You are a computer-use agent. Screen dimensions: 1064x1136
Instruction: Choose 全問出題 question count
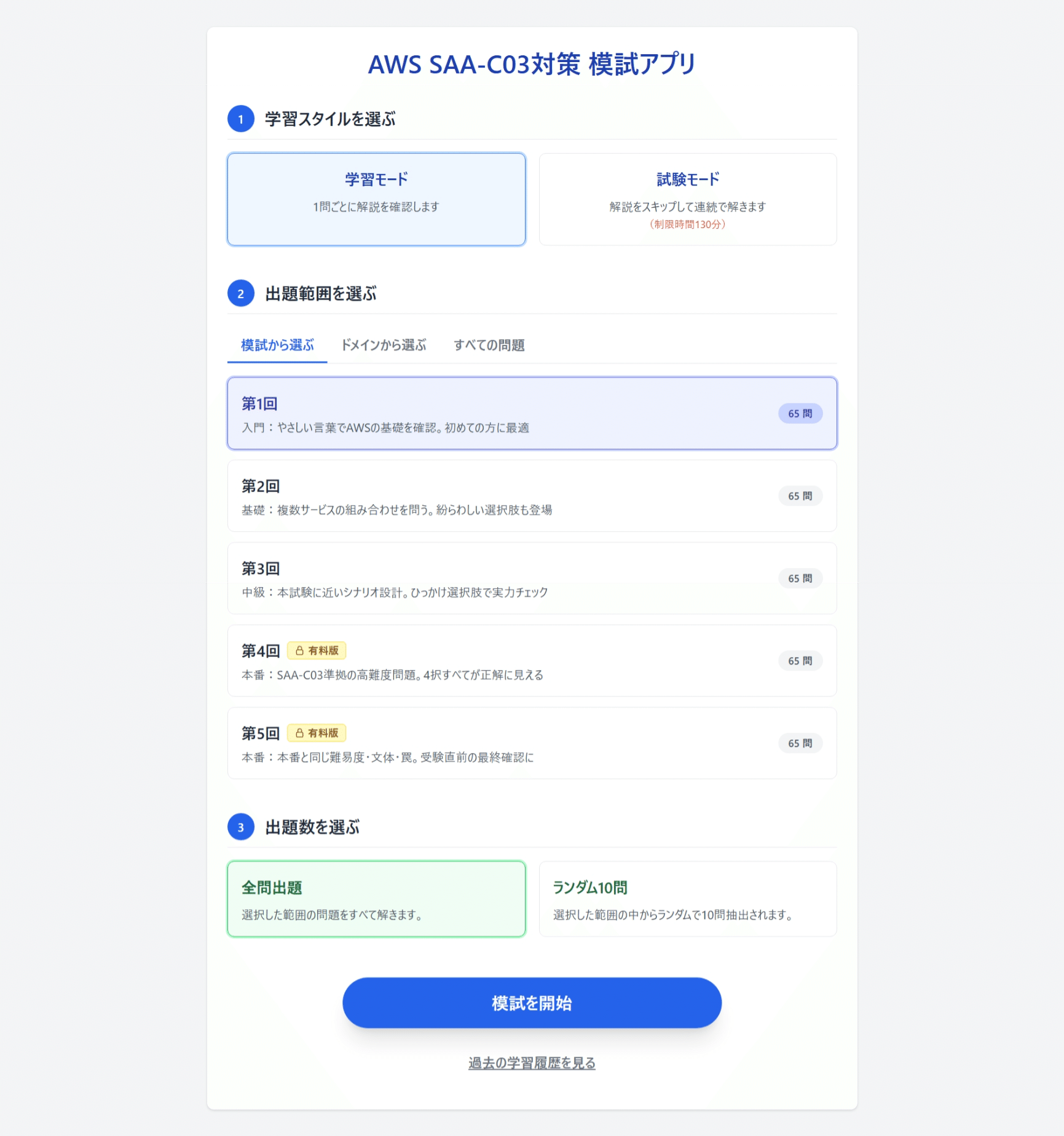coord(376,899)
